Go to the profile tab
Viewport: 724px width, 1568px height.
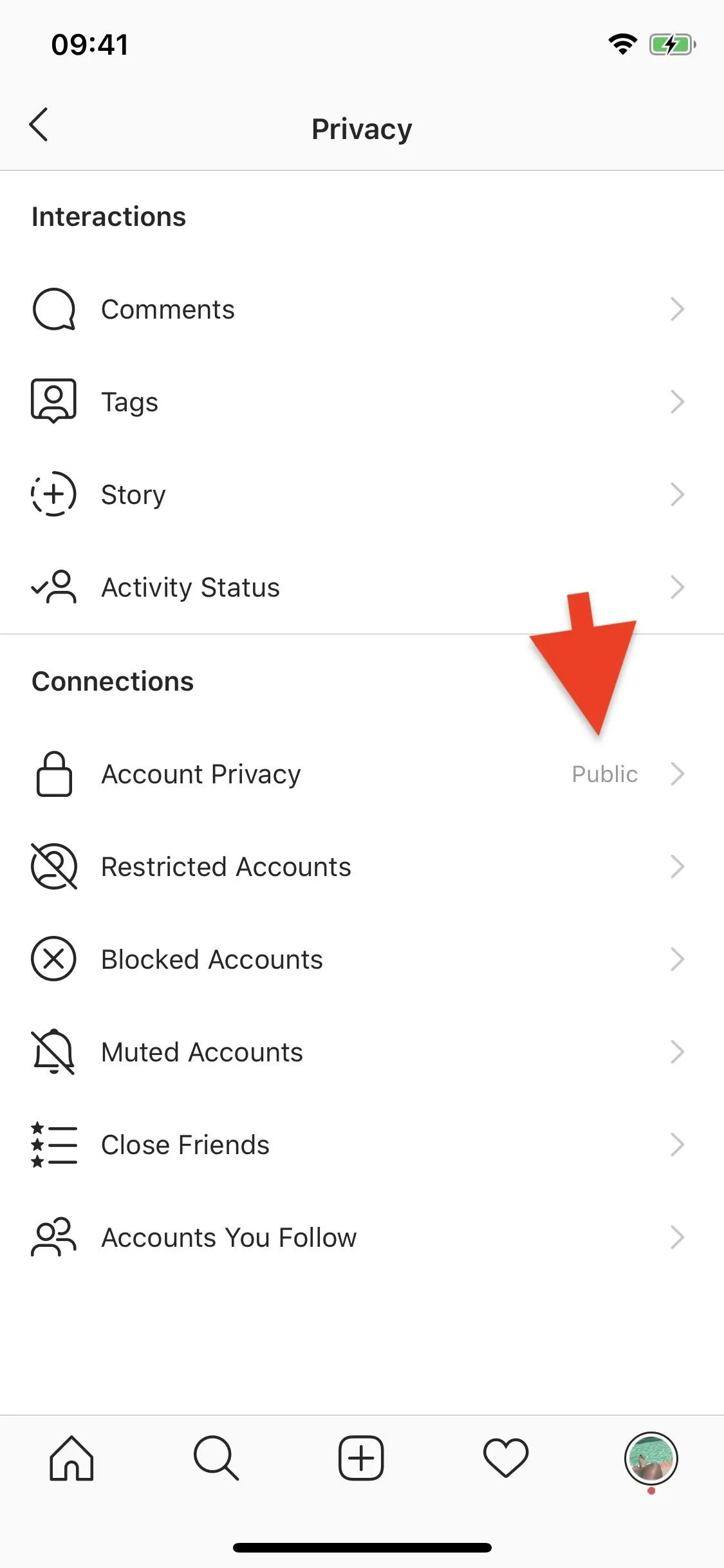(x=651, y=1459)
